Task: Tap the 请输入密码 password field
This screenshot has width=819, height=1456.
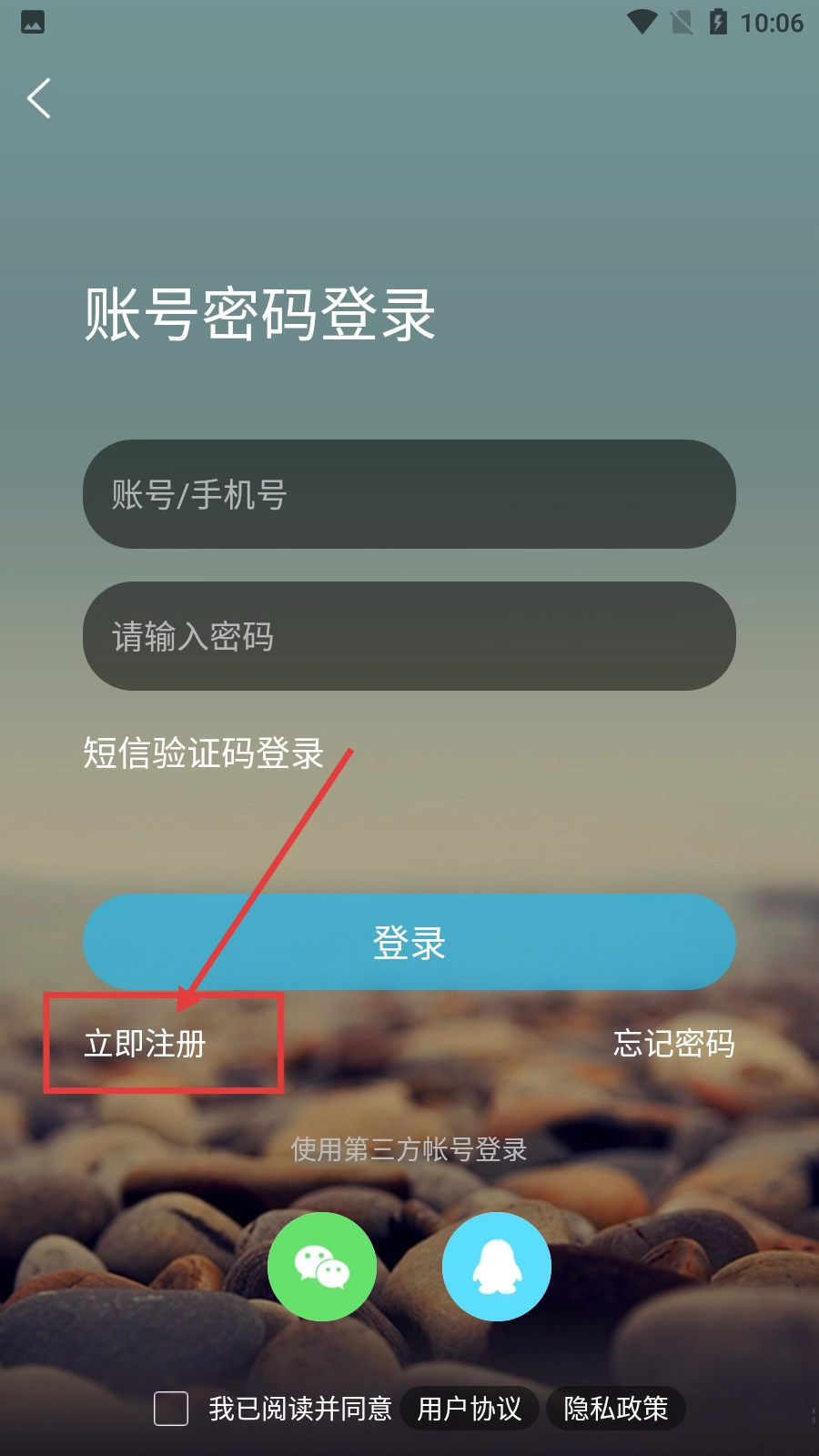Action: (x=409, y=636)
